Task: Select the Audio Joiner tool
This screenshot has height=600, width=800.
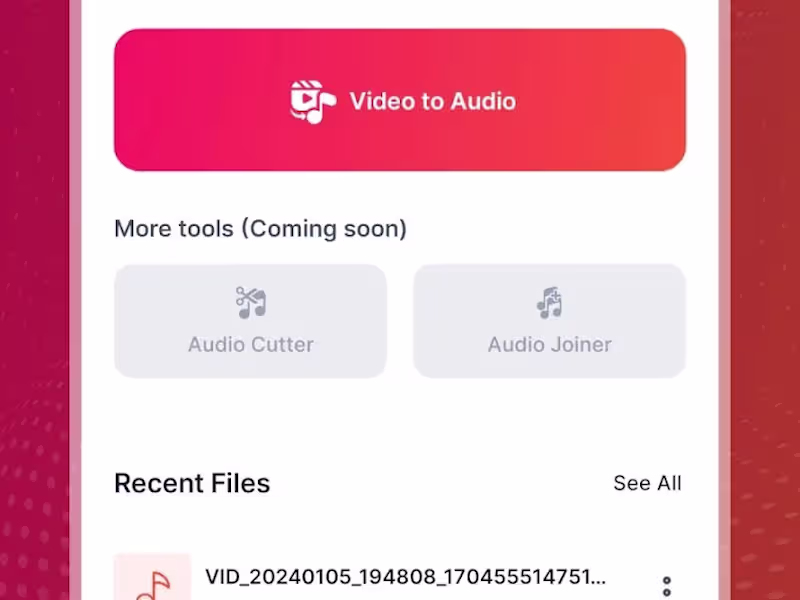Action: (549, 321)
